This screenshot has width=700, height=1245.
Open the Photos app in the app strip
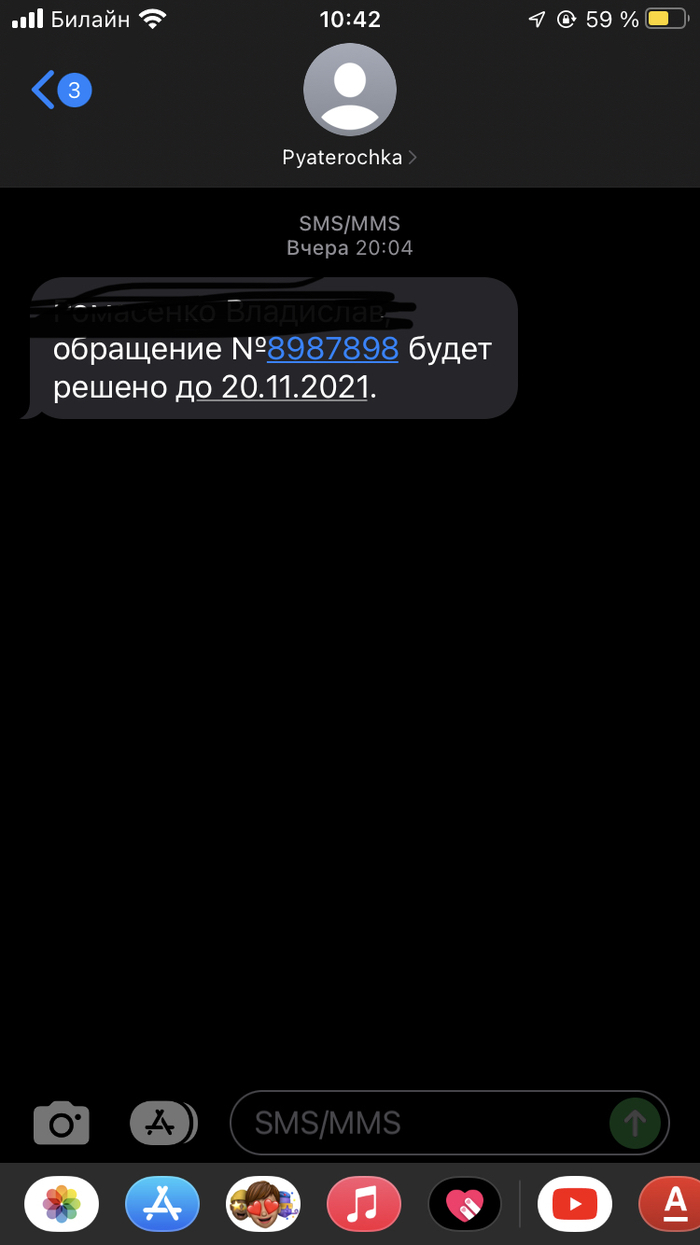tap(62, 1204)
